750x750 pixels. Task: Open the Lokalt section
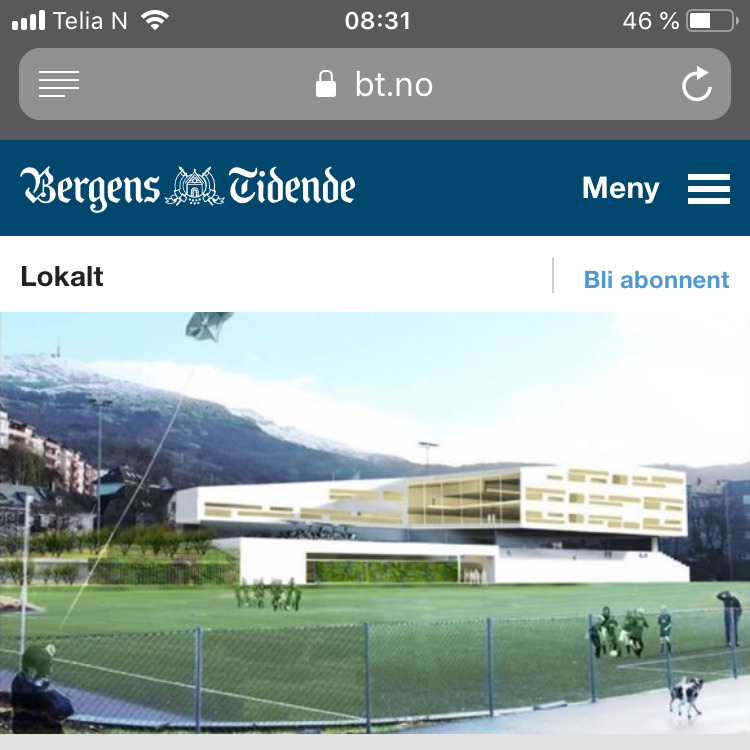tap(62, 277)
